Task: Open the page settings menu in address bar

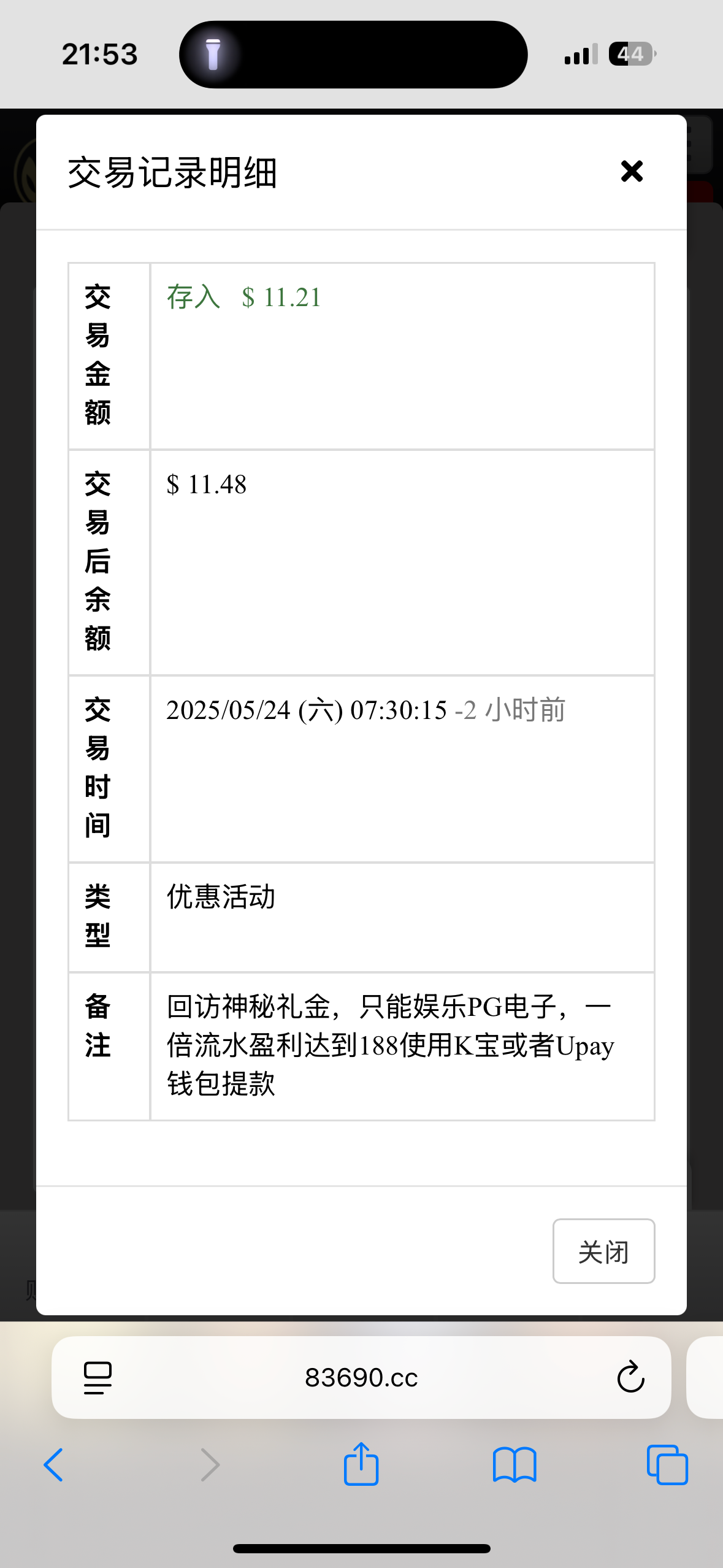Action: [x=98, y=1378]
